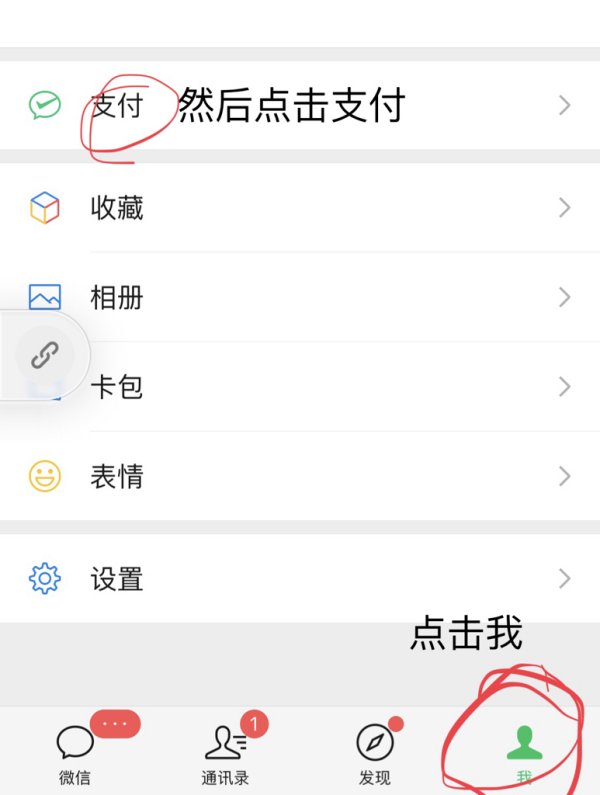Open the 支付 row

point(300,105)
